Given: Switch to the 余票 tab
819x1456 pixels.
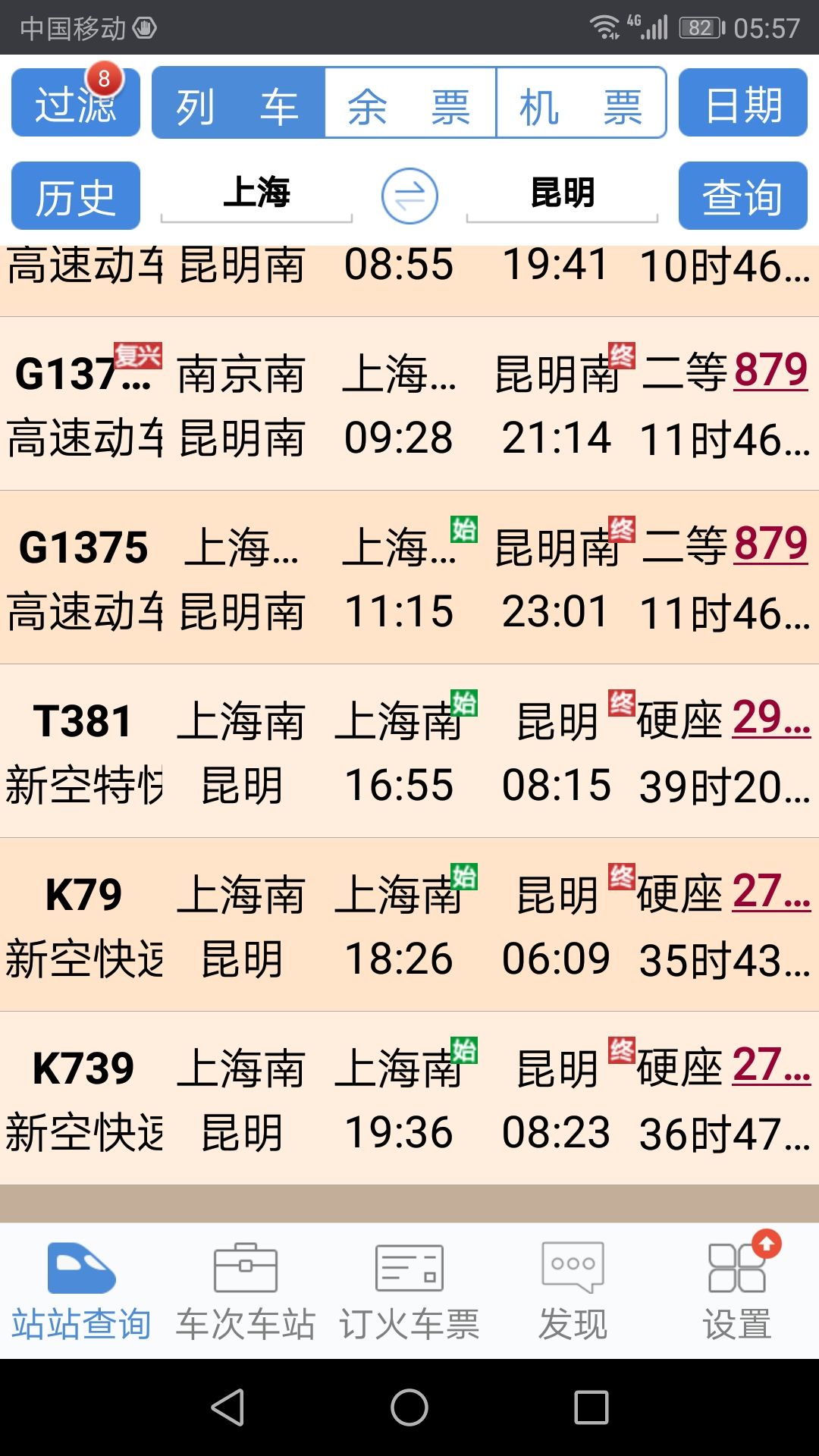Looking at the screenshot, I should click(x=410, y=102).
